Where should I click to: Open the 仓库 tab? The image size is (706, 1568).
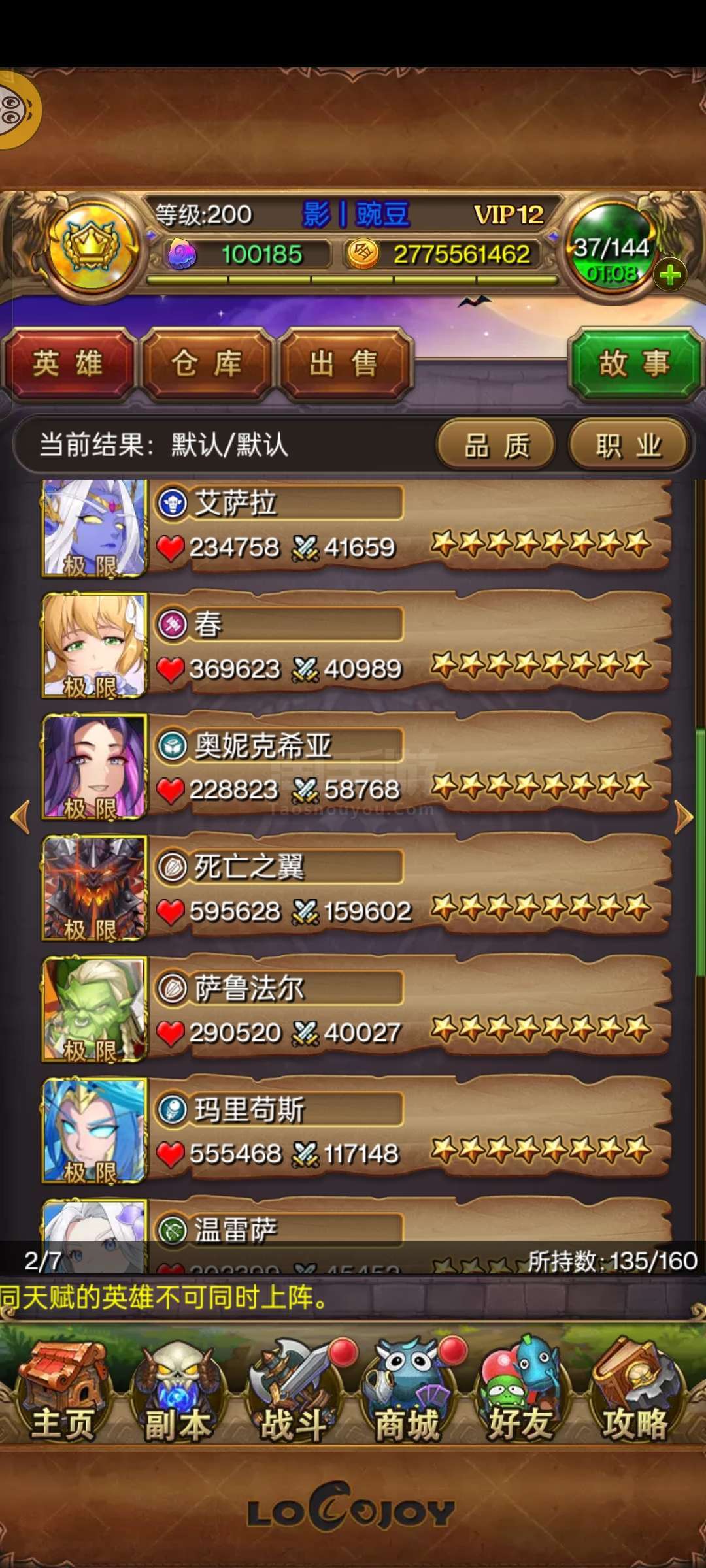(207, 364)
